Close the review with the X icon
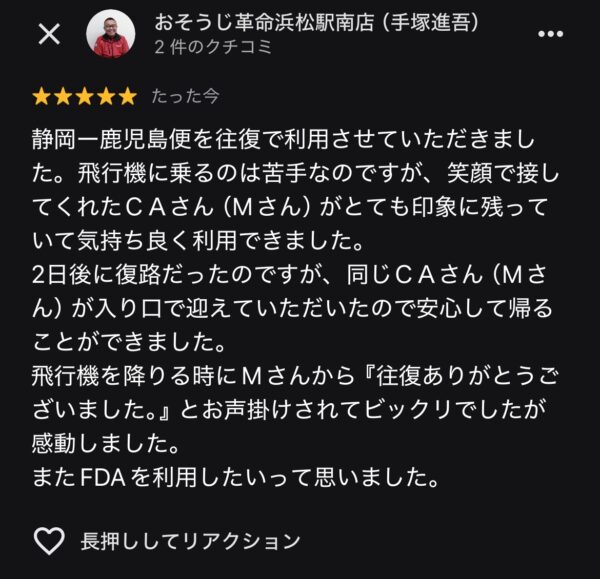Screen dimensions: 600x579 point(49,34)
